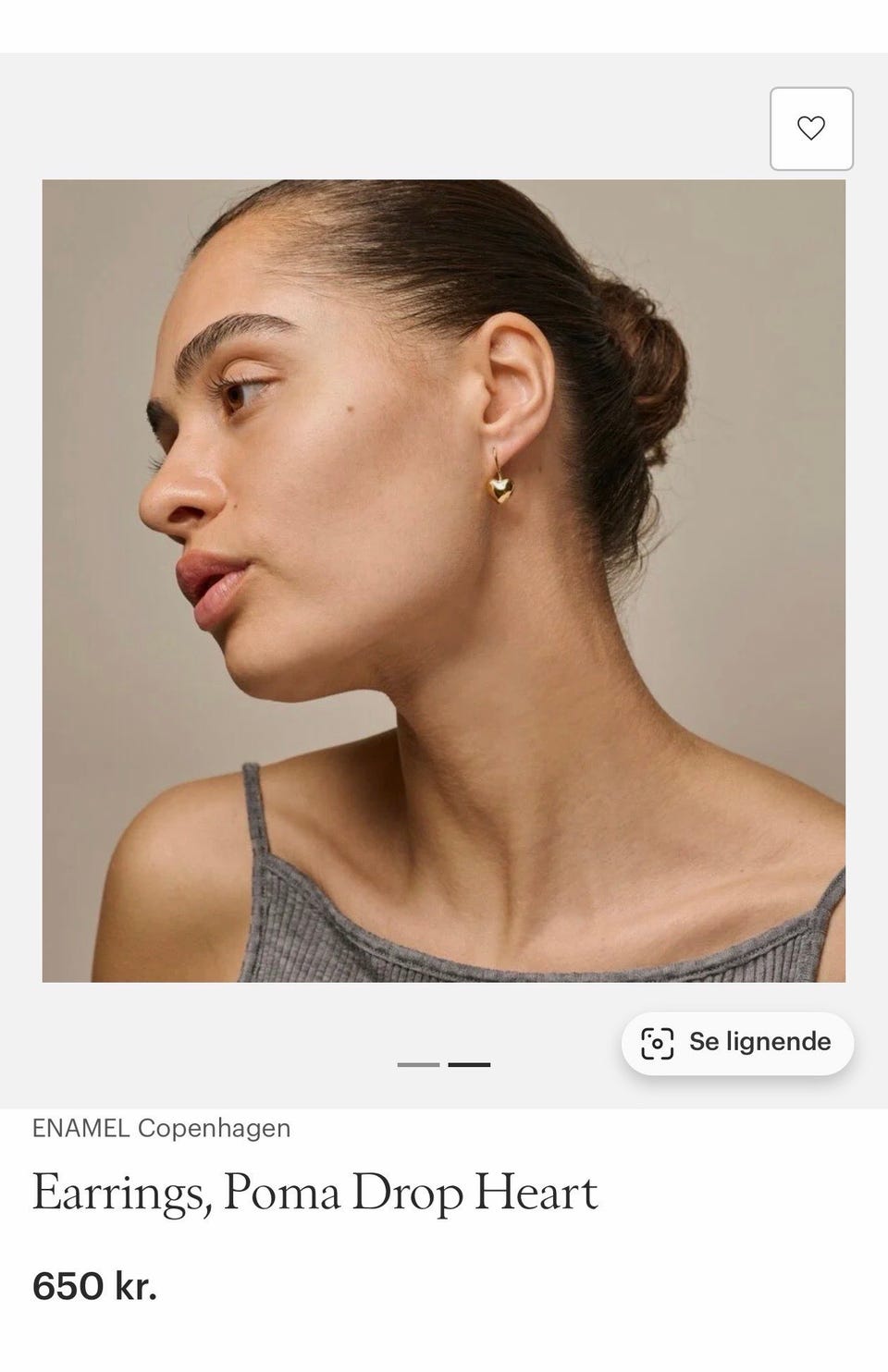Tap the Se lignende button

click(737, 1042)
